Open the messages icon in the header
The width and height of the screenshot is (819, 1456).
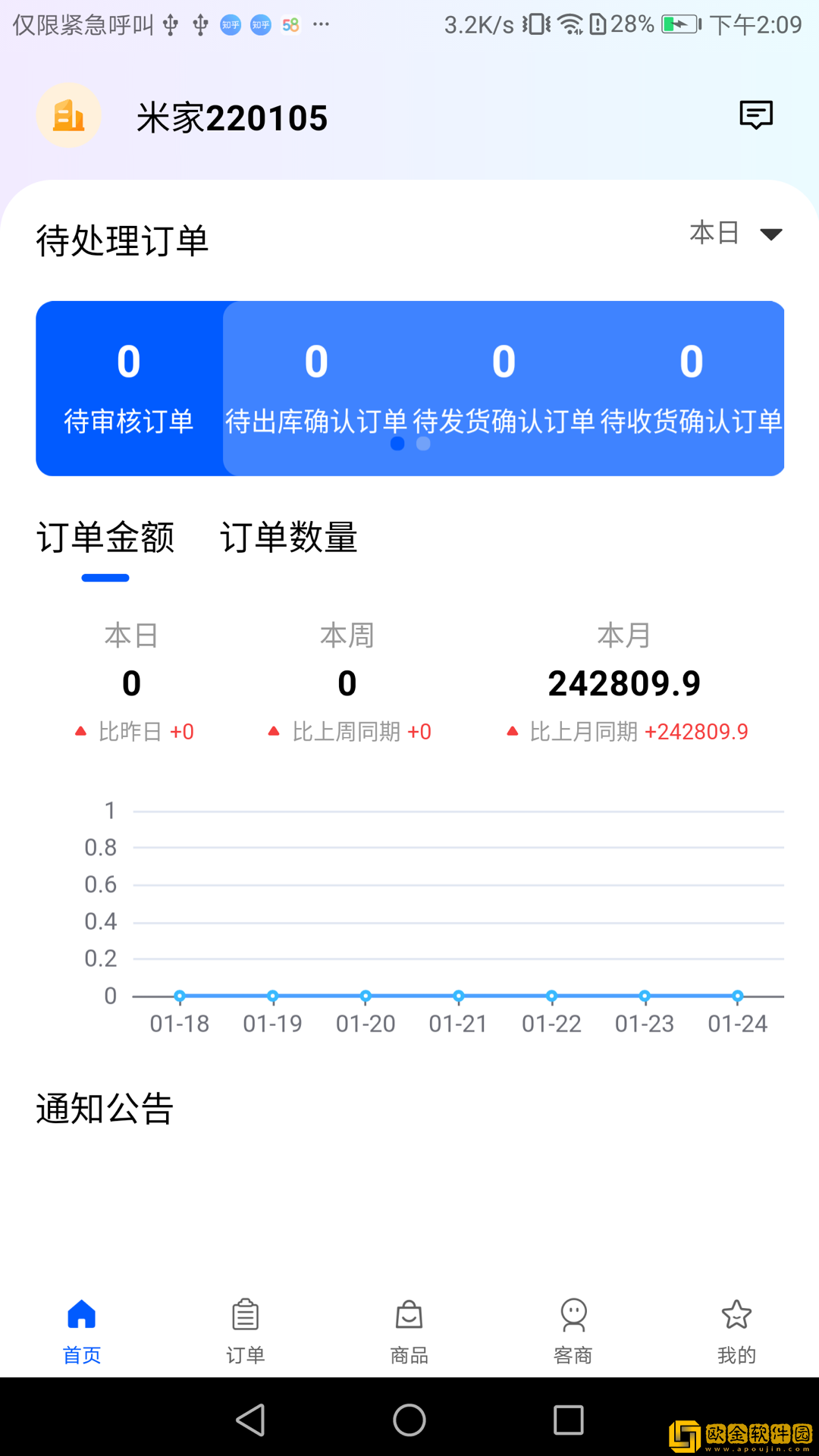click(755, 115)
